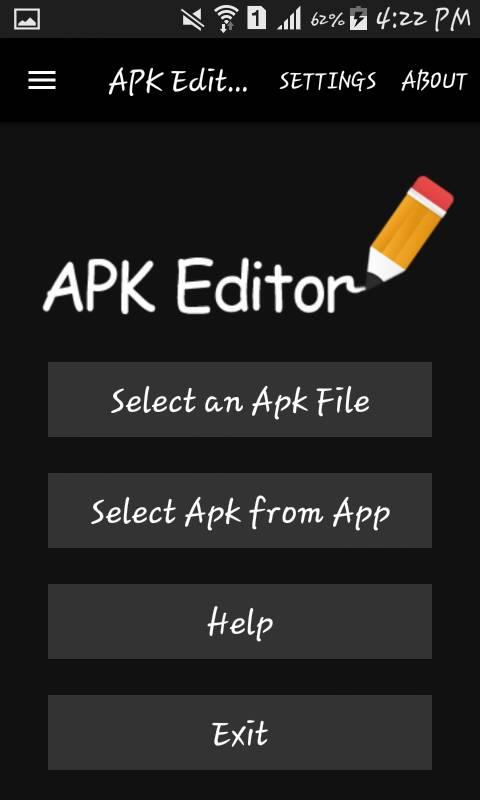Exit the APK Editor app

[240, 732]
